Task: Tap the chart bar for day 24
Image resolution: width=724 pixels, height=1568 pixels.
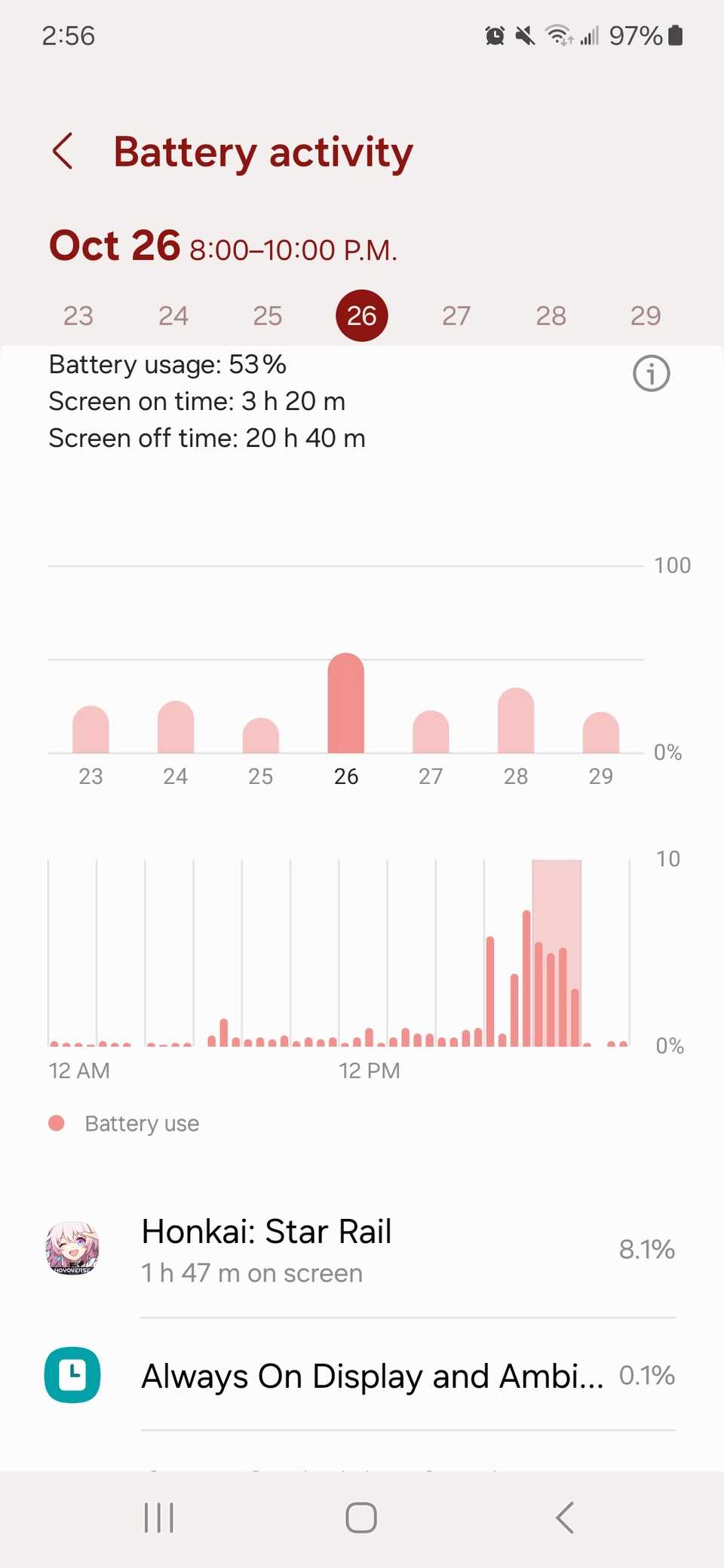Action: (x=176, y=728)
